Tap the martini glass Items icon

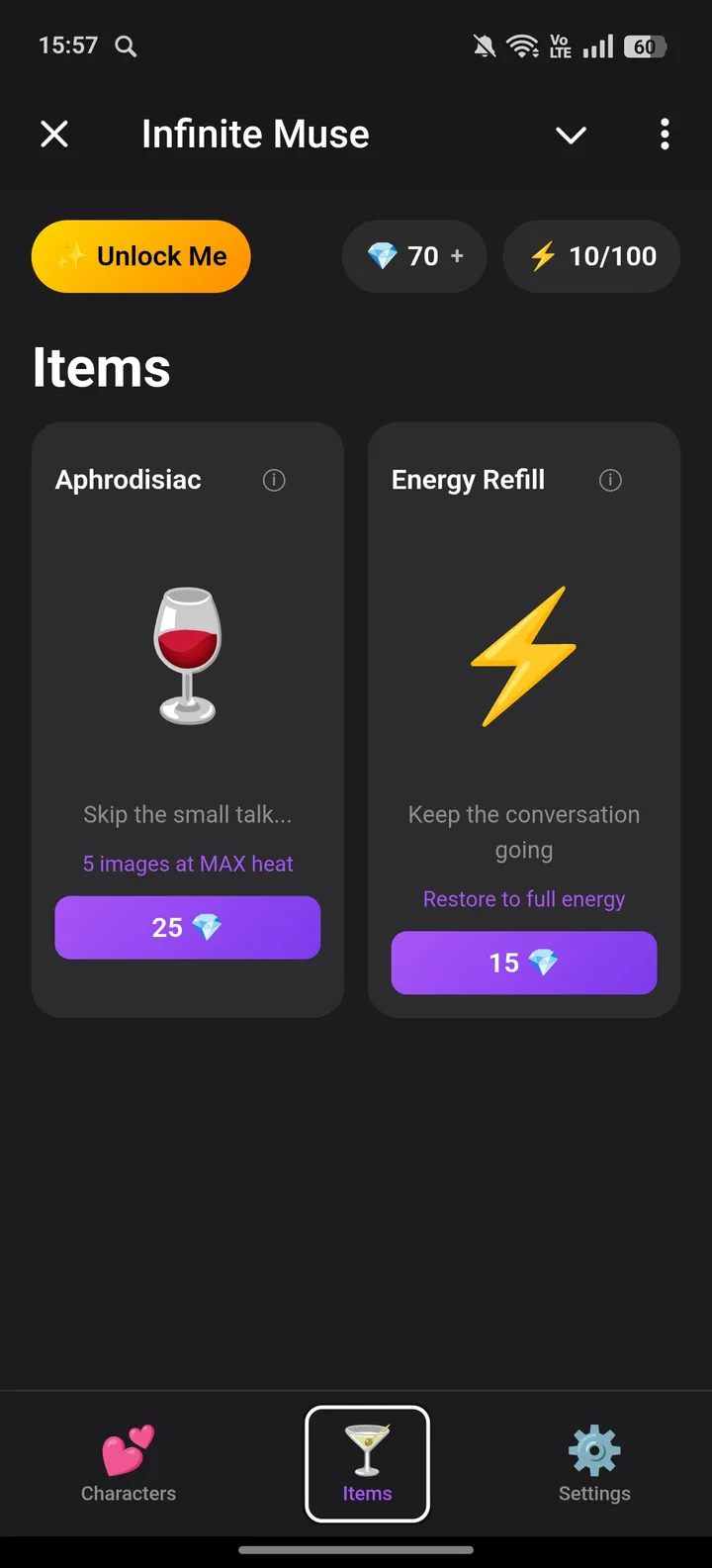(367, 1451)
